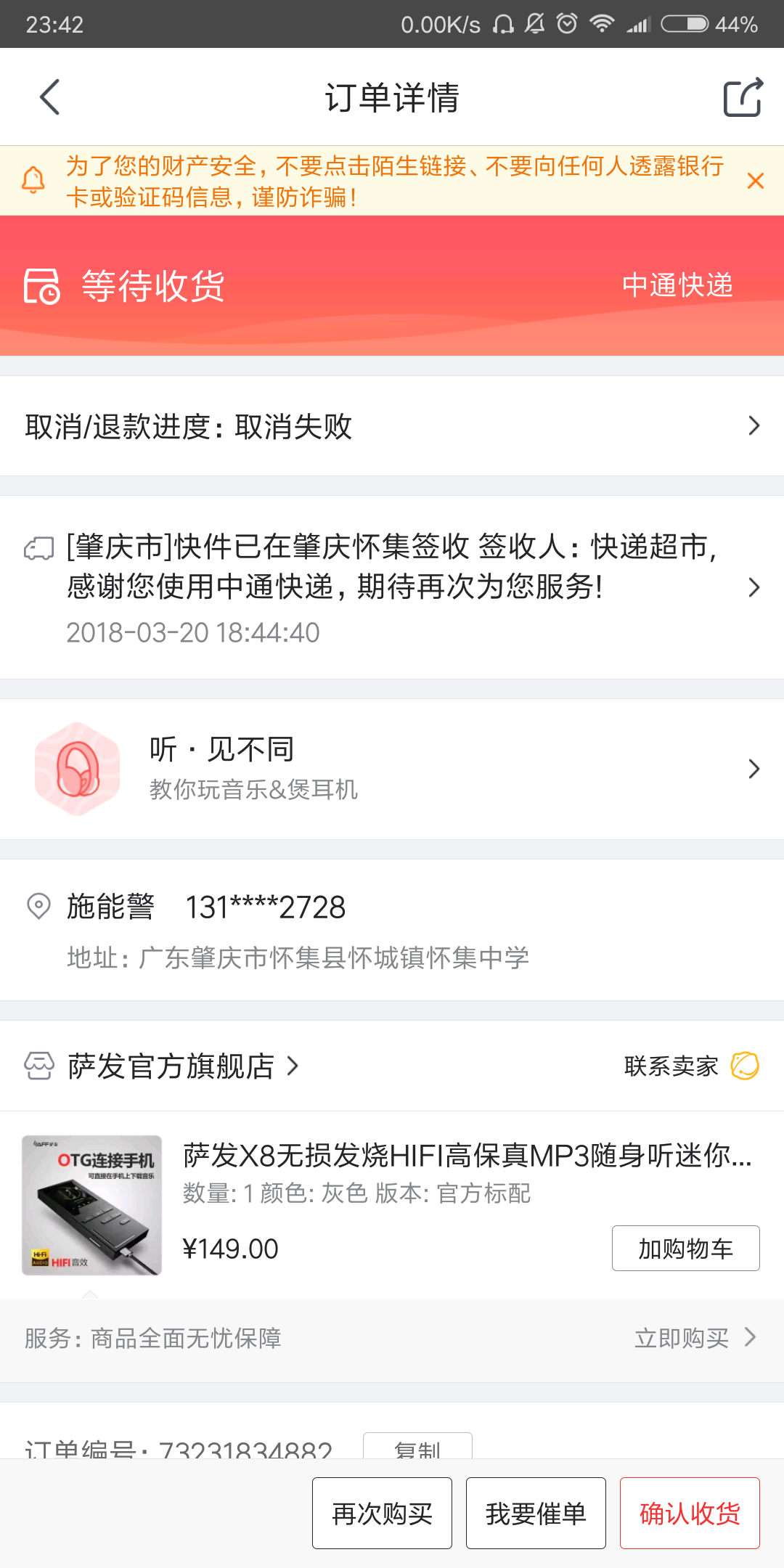The image size is (784, 1568).
Task: View ZTO Express logistics tracking details
Action: point(392,587)
